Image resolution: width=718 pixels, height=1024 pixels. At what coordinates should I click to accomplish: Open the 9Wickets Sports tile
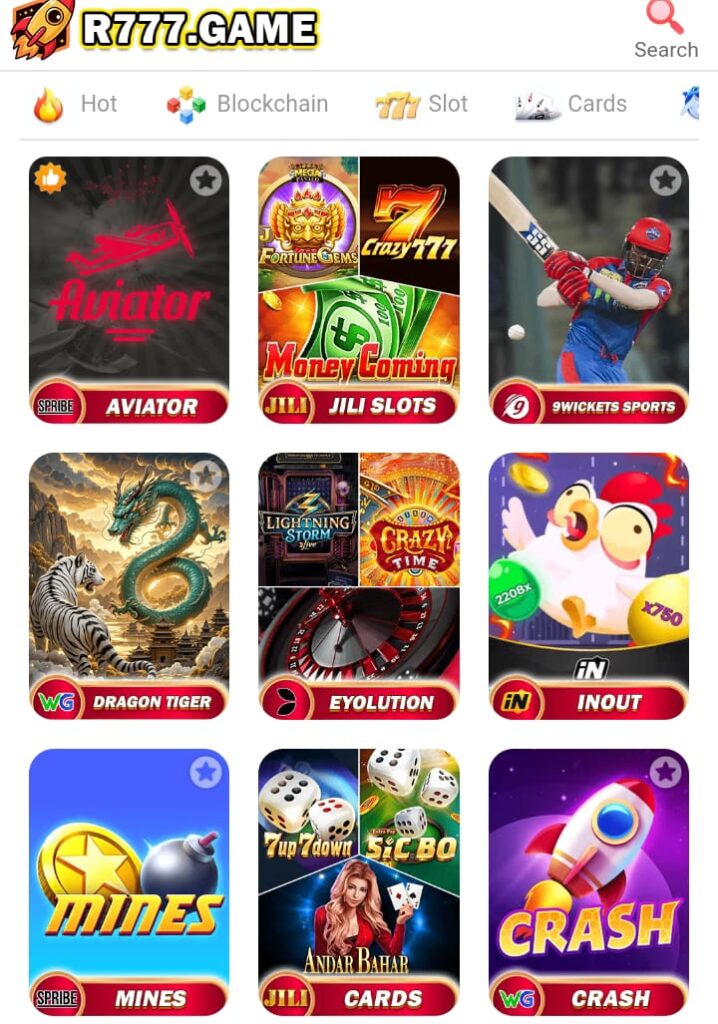point(589,290)
